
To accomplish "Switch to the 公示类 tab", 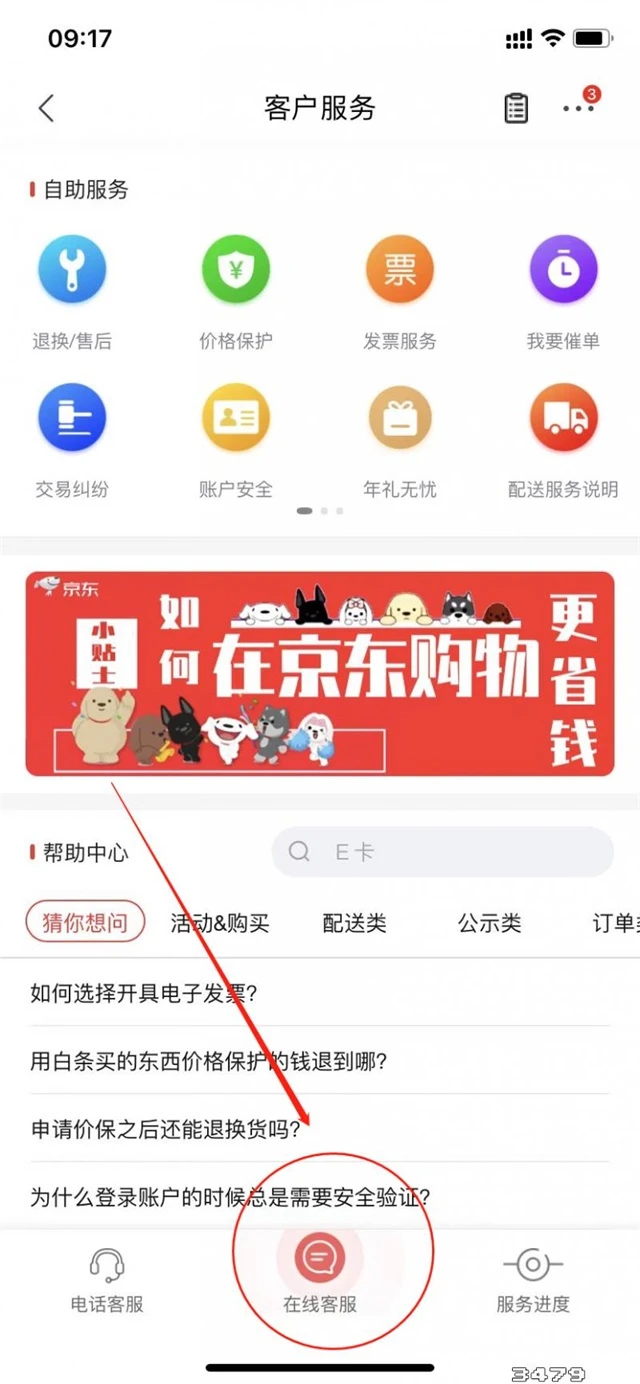I will point(489,923).
